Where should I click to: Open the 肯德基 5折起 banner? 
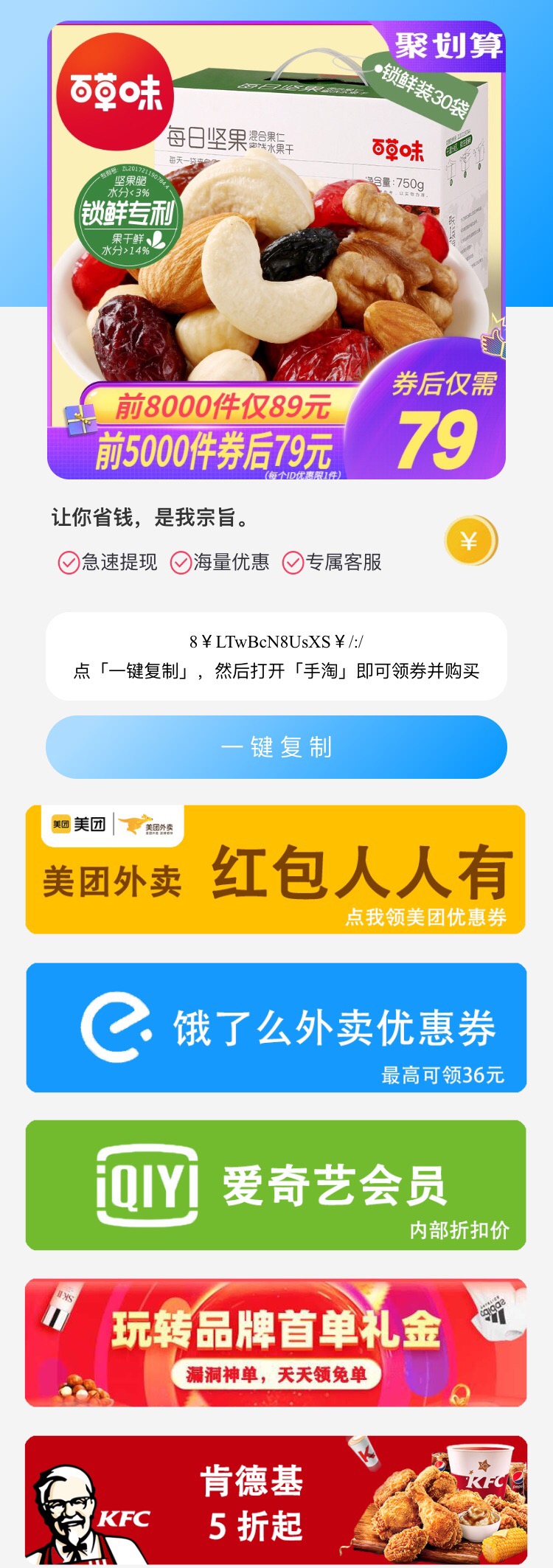point(276,1500)
